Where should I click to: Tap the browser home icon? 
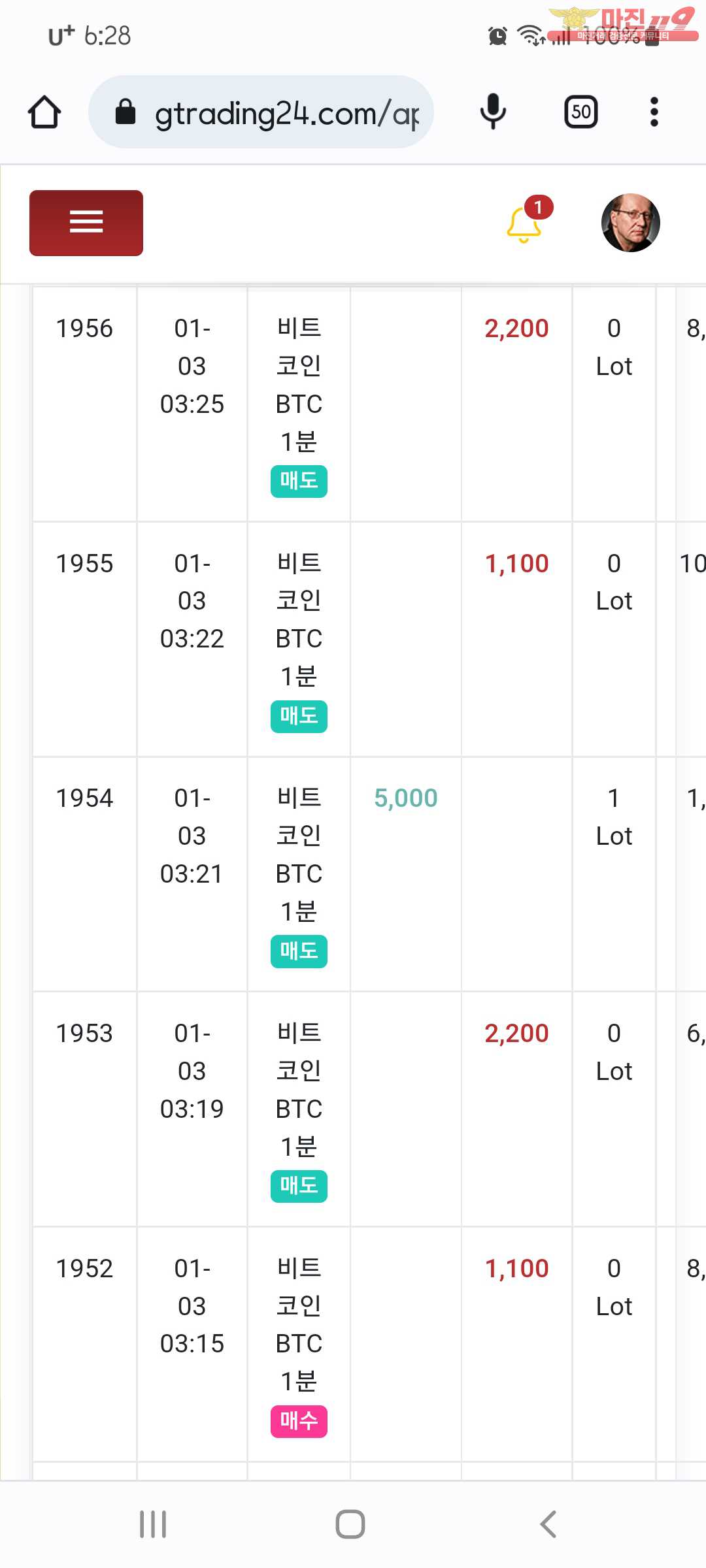coord(44,112)
